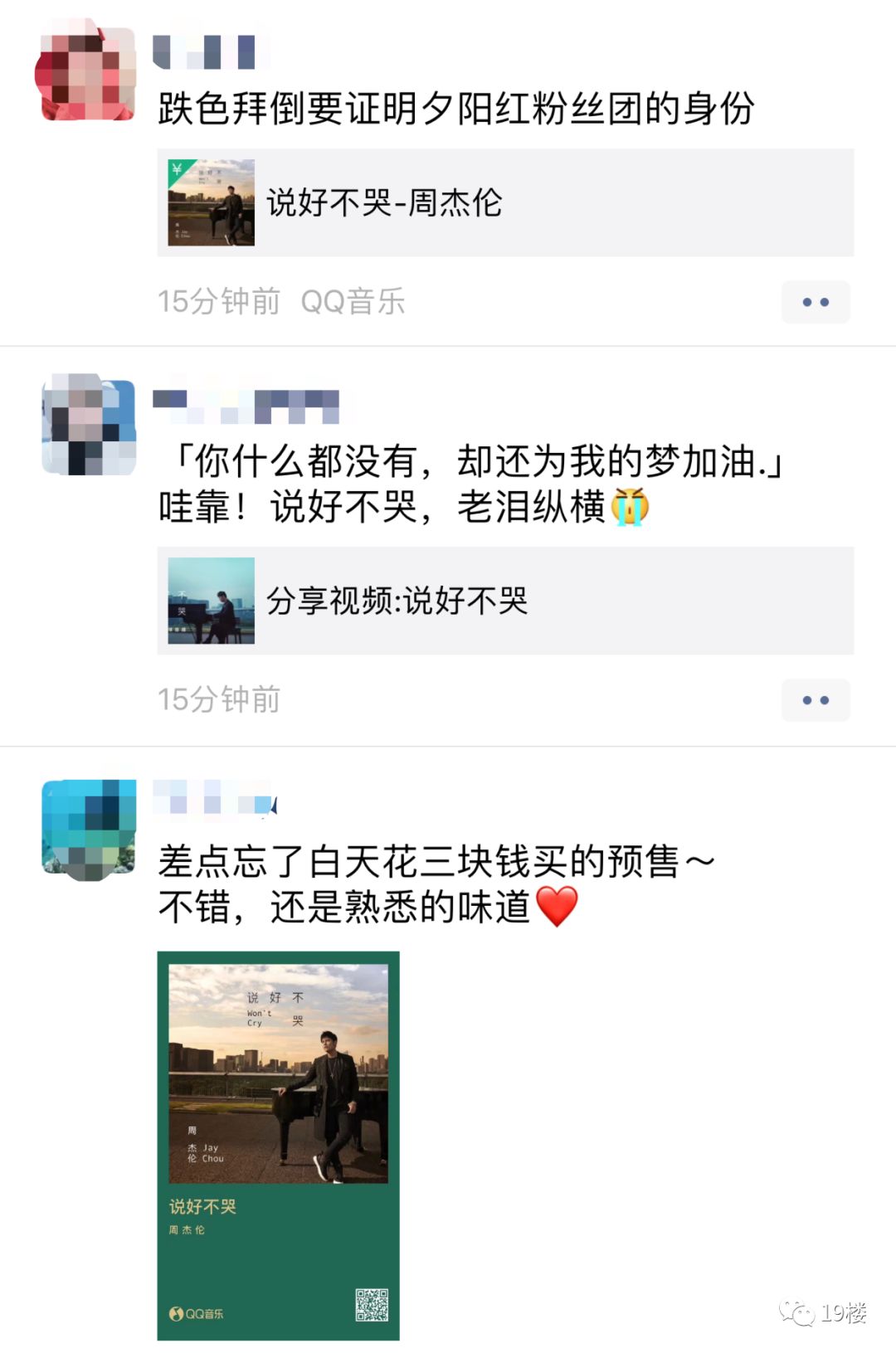Viewport: 896px width, 1353px height.
Task: Open the avatar of the 夕阳红粉丝团 poster
Action: 88,73
